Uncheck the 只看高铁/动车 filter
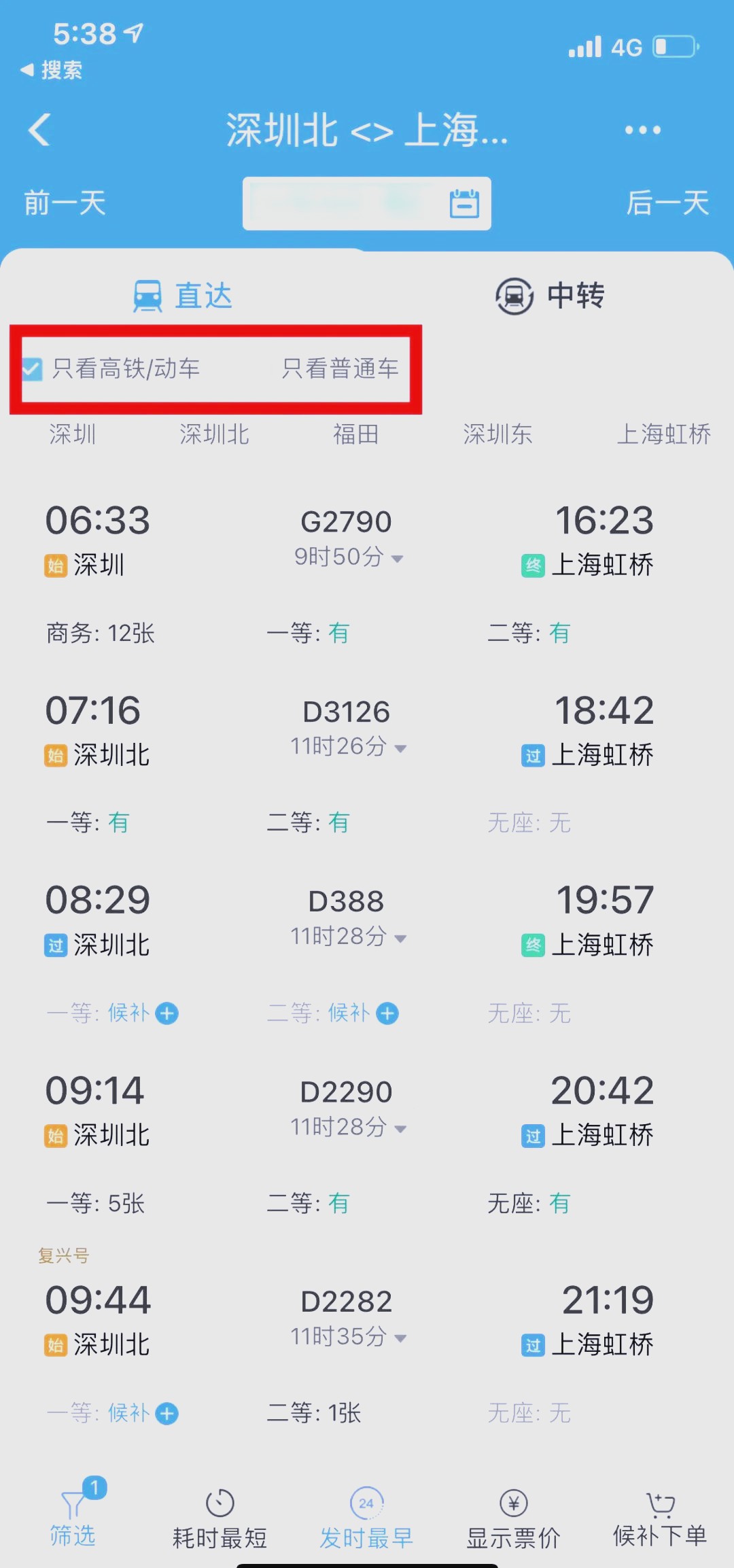734x1568 pixels. (31, 369)
